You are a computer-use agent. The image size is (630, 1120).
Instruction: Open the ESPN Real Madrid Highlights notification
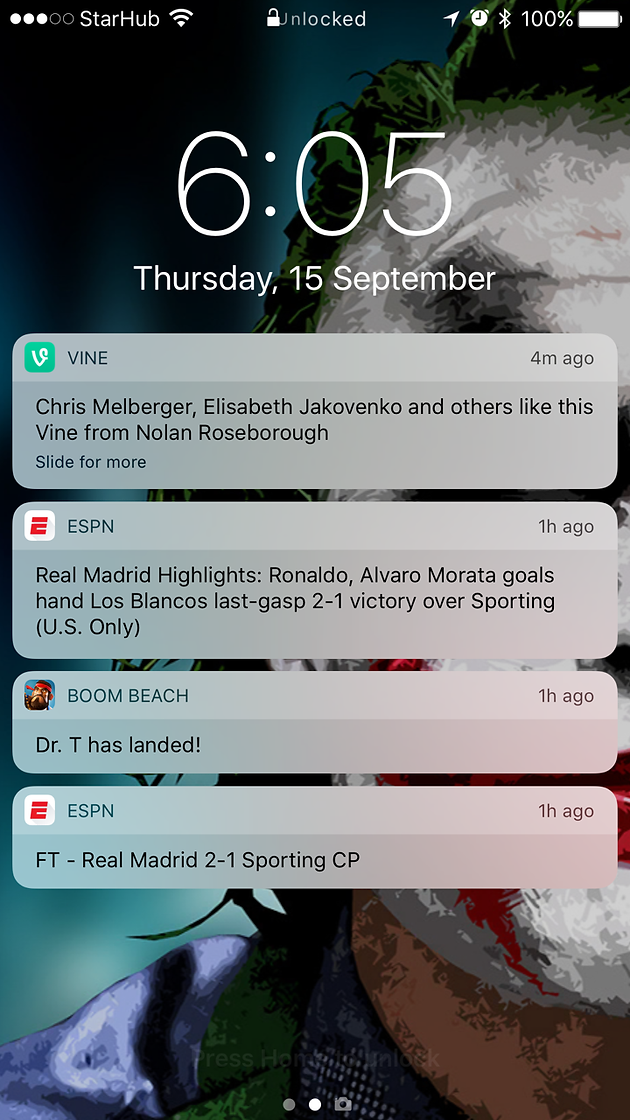[x=314, y=589]
